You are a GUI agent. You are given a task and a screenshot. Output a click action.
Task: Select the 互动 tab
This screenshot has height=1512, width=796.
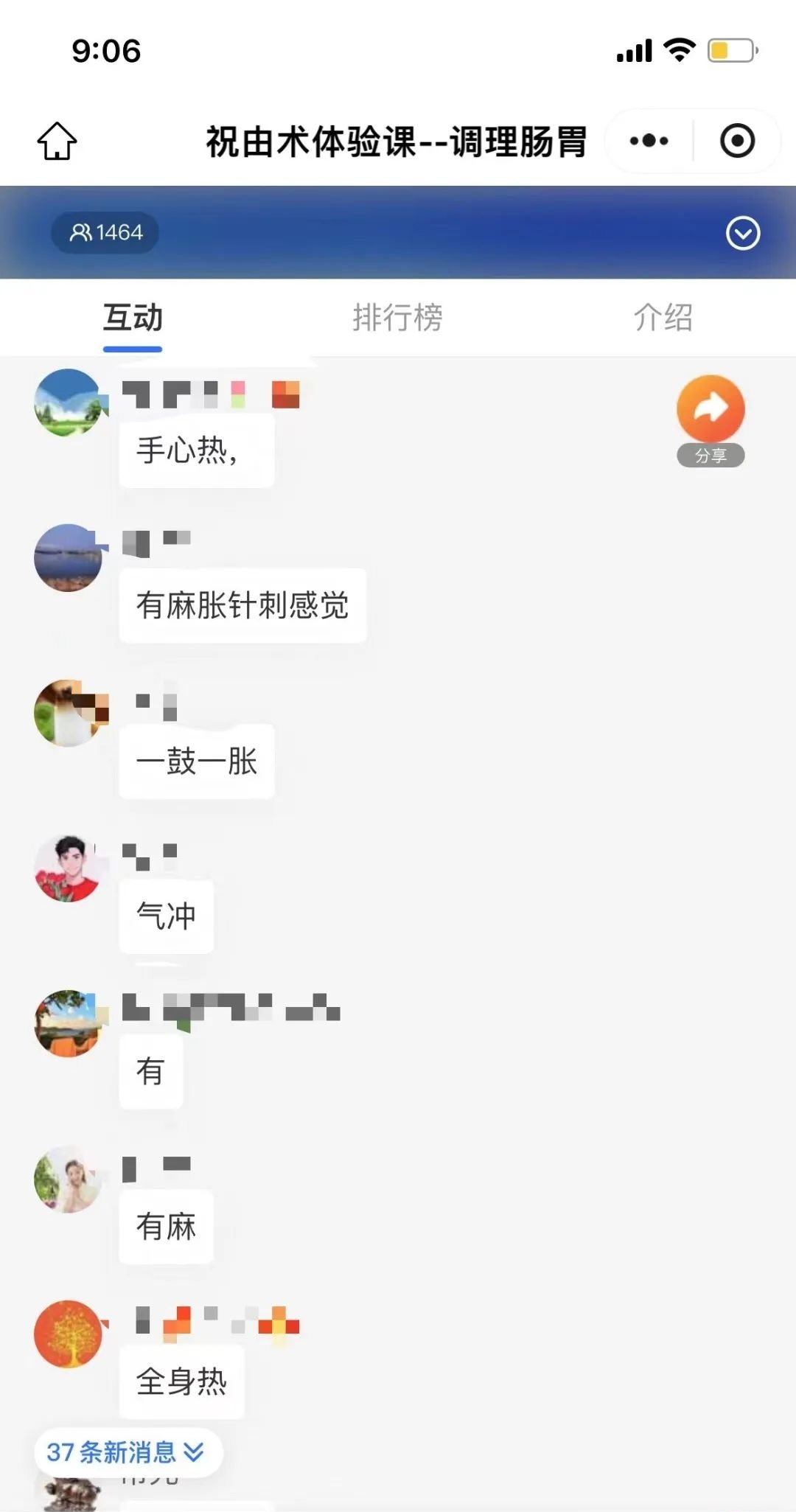pos(133,318)
